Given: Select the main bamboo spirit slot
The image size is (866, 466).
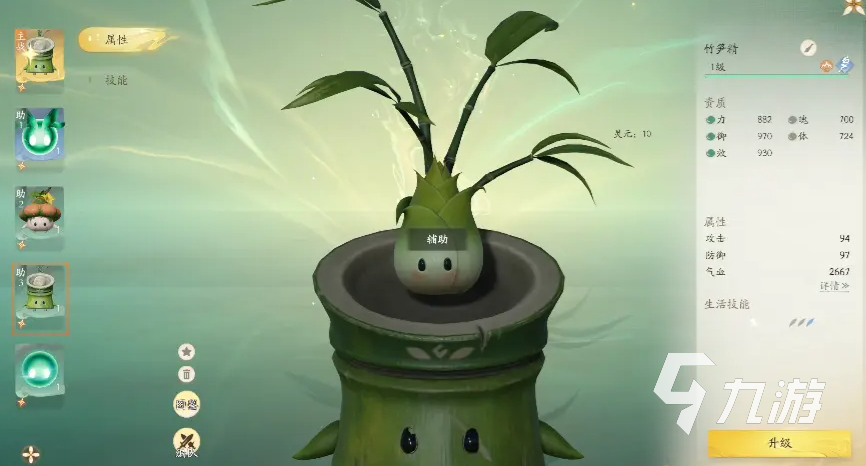Looking at the screenshot, I should click(x=39, y=56).
